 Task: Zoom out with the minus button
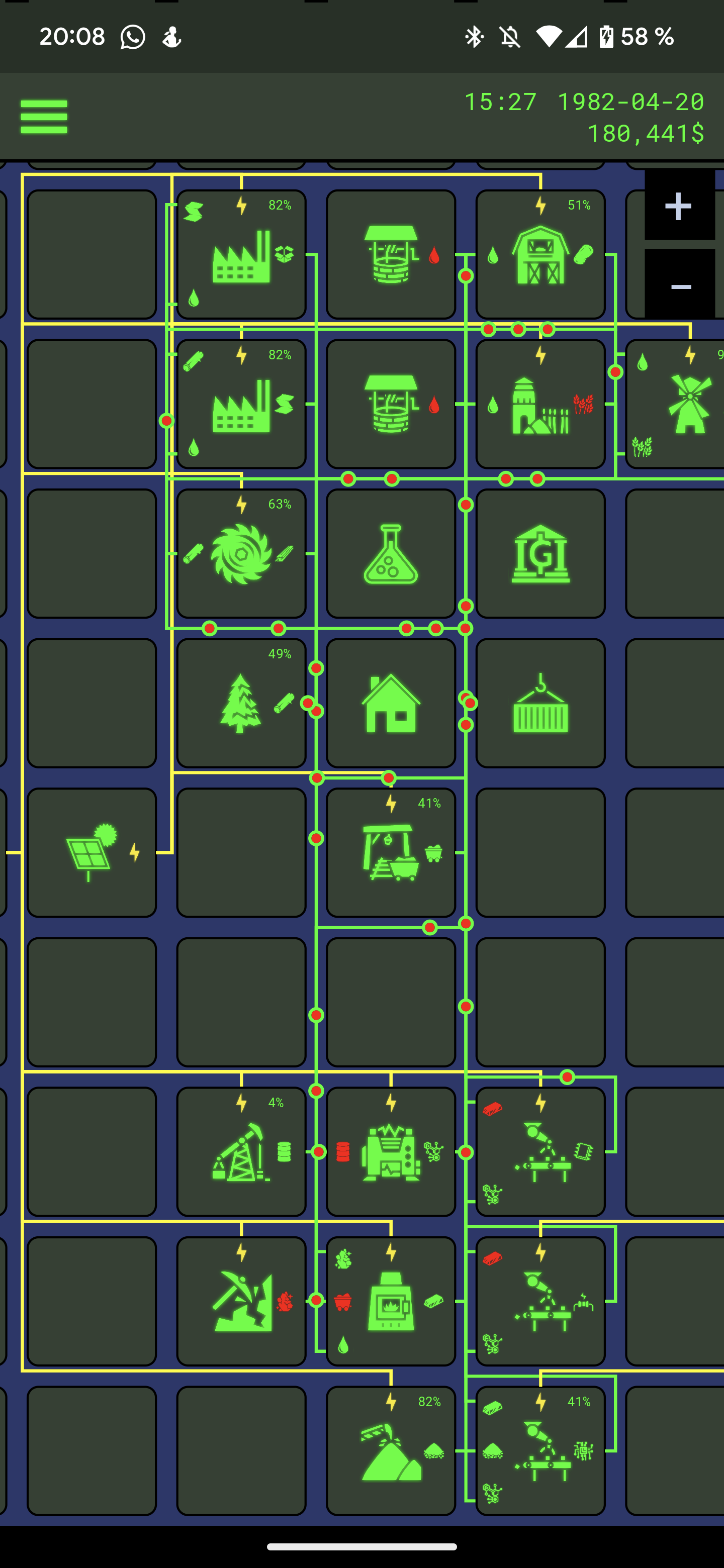(679, 285)
